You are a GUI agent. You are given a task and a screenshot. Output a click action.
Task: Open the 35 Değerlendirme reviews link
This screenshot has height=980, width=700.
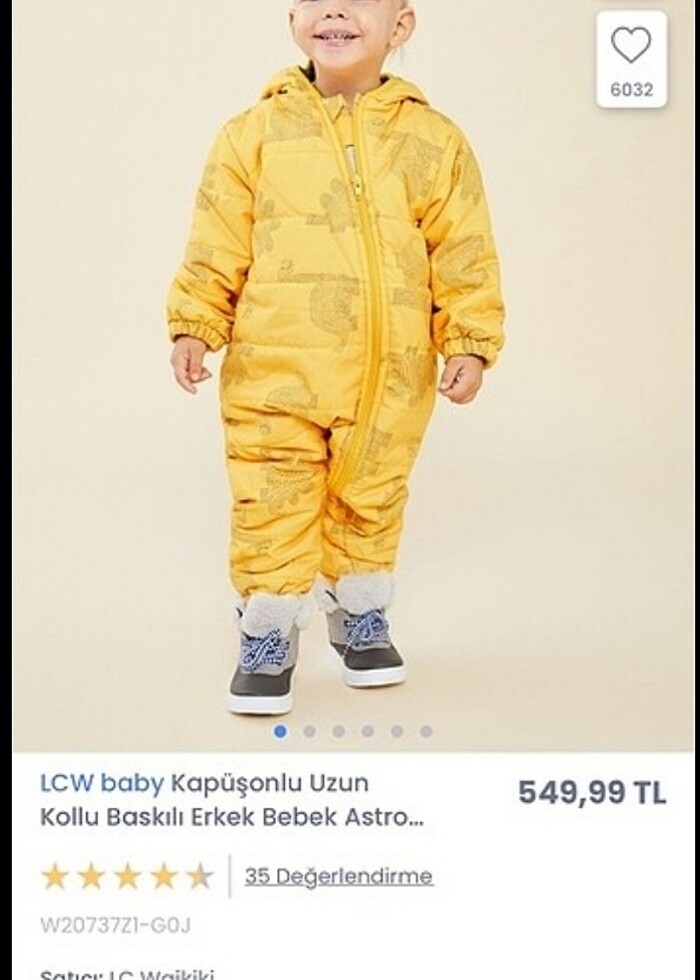tap(338, 876)
